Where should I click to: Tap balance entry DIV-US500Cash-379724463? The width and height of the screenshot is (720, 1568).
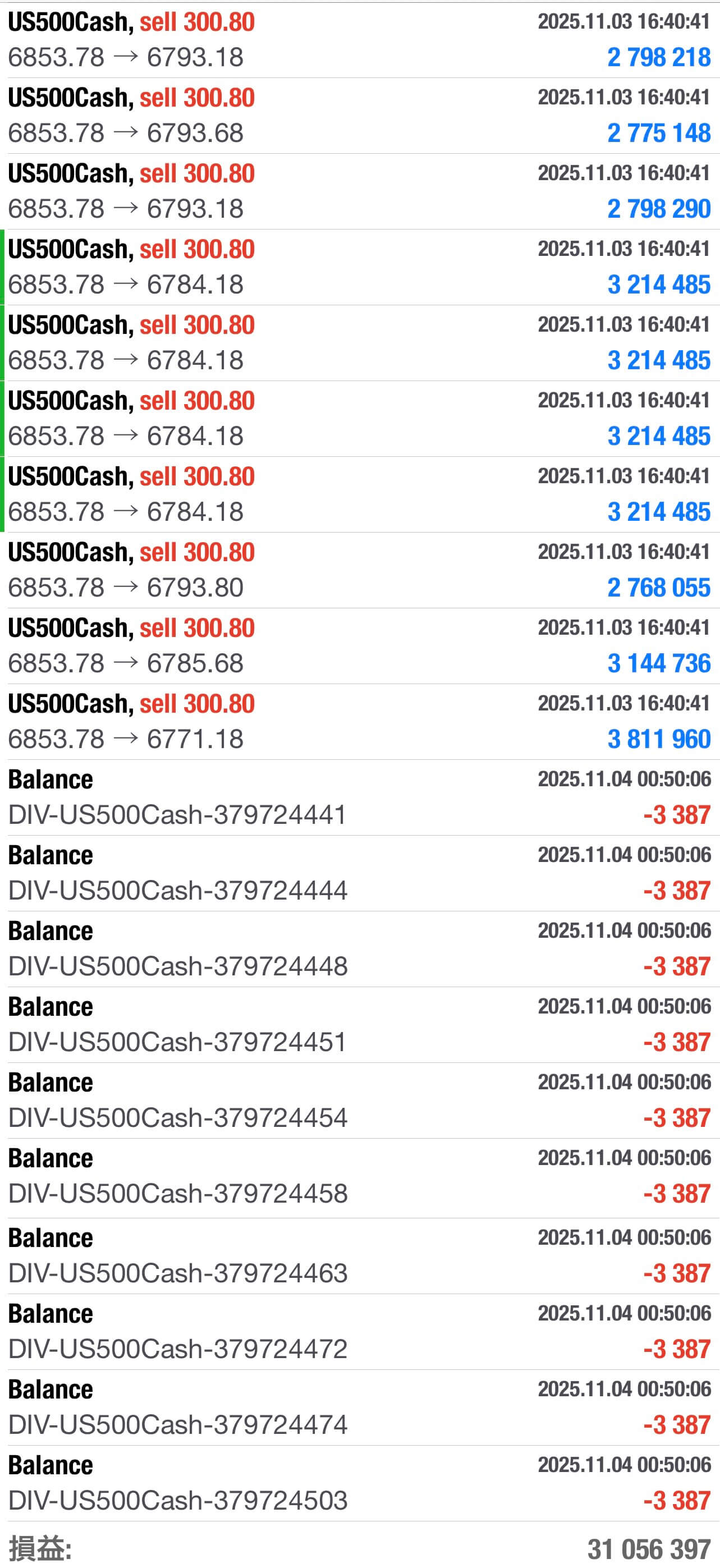[x=359, y=1256]
